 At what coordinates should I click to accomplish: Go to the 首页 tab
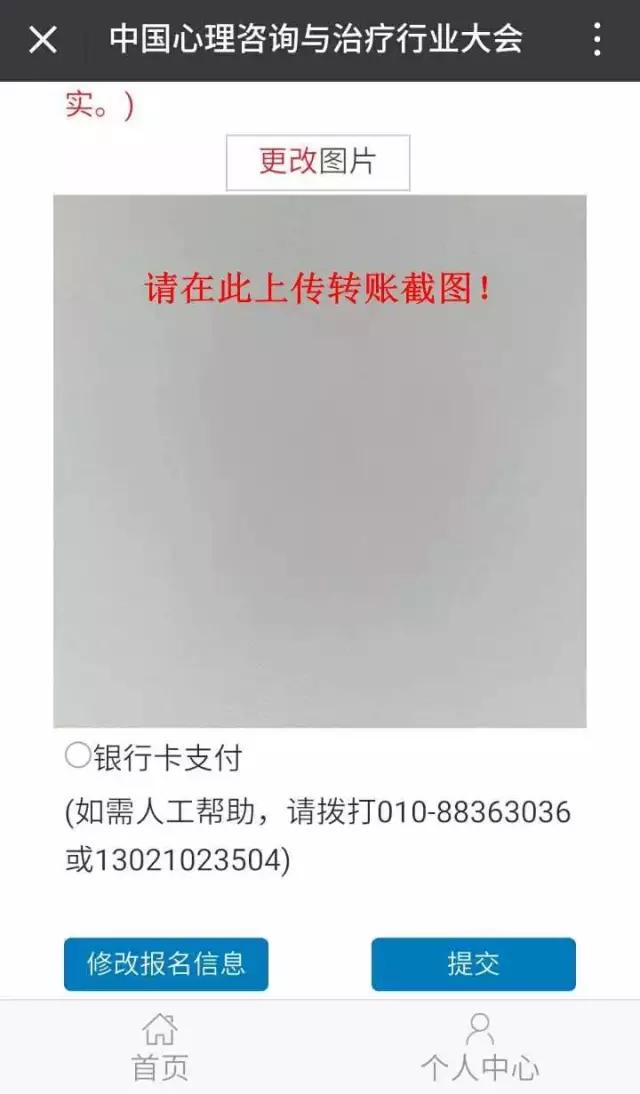[160, 1047]
